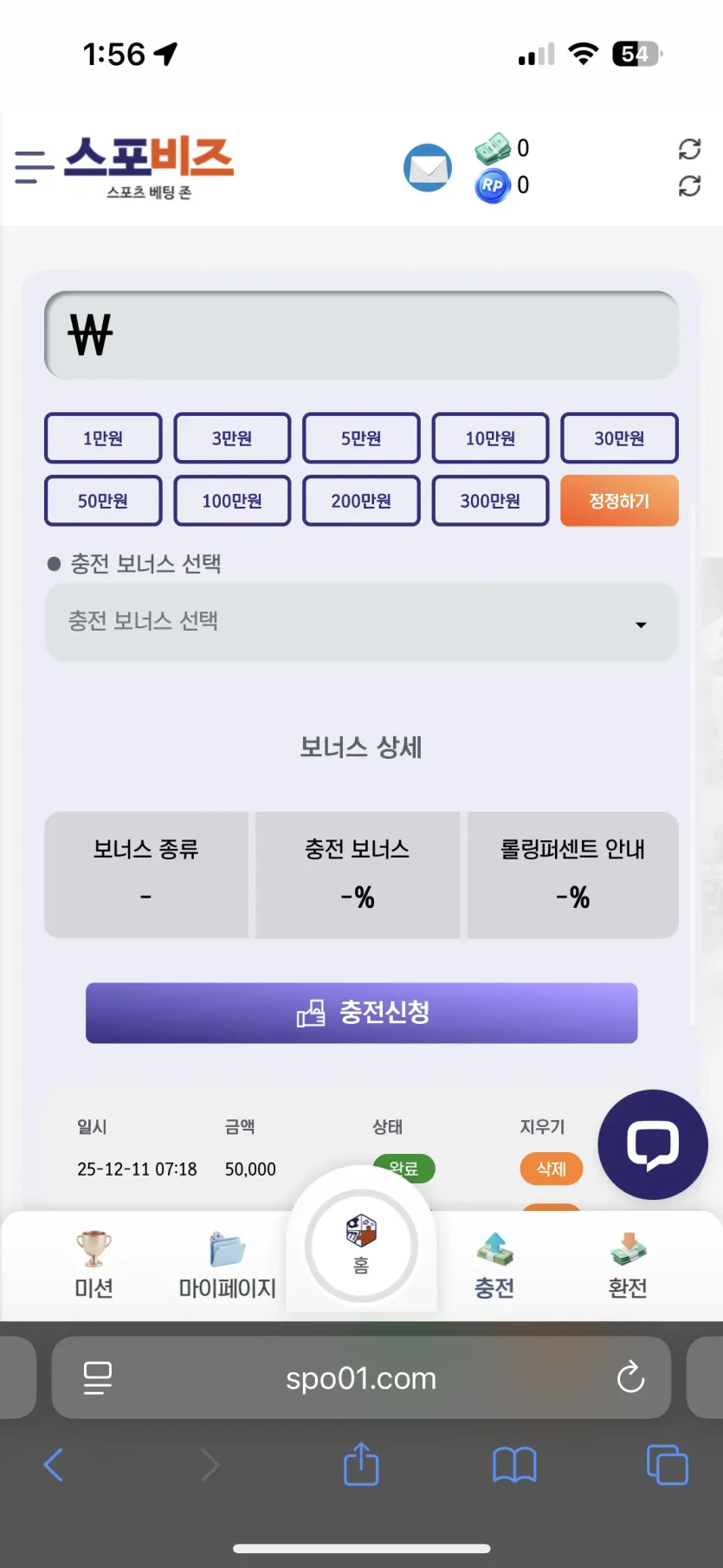Go to the 미션 tab
Screen dimensions: 723x1568
point(94,1265)
